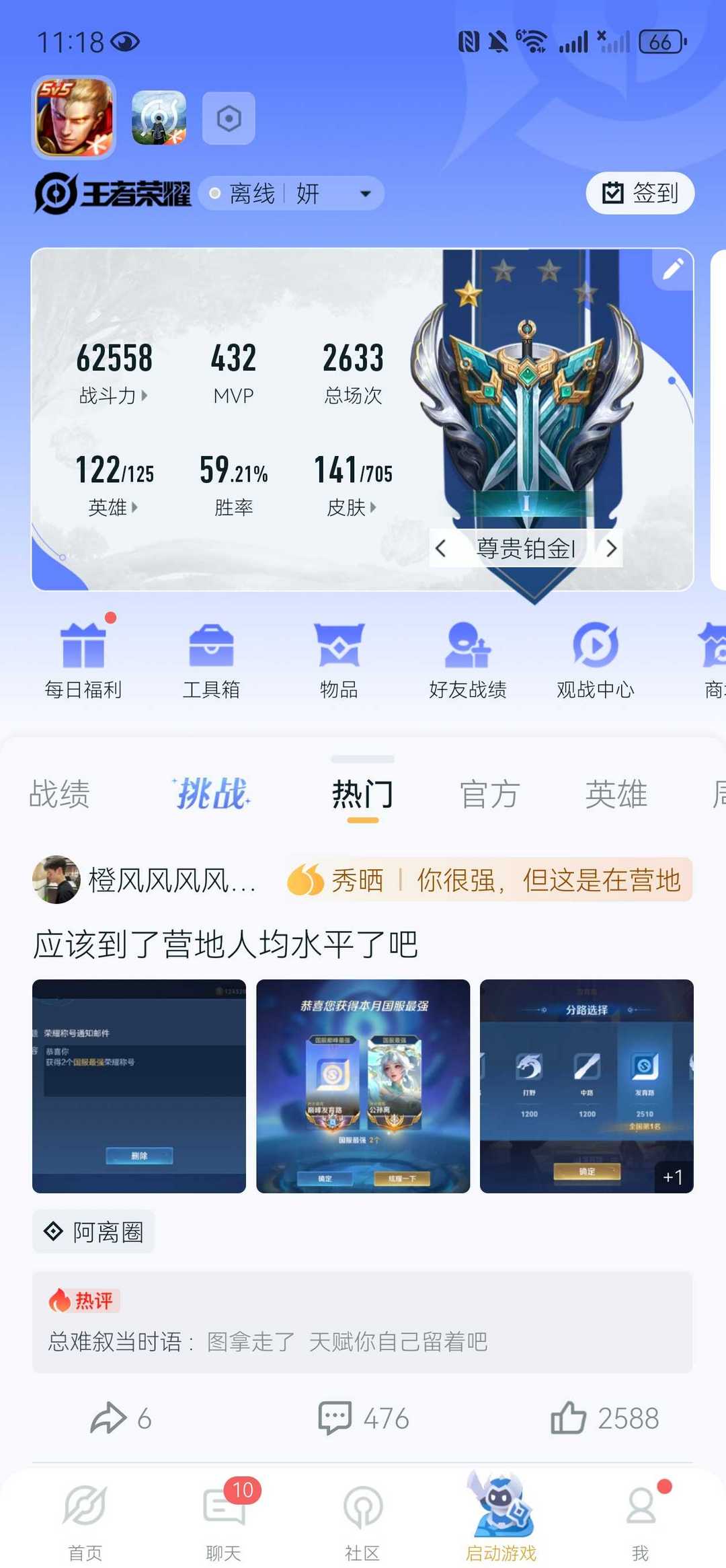
Task: Show next rank after 尊贵铂金I
Action: tap(611, 548)
